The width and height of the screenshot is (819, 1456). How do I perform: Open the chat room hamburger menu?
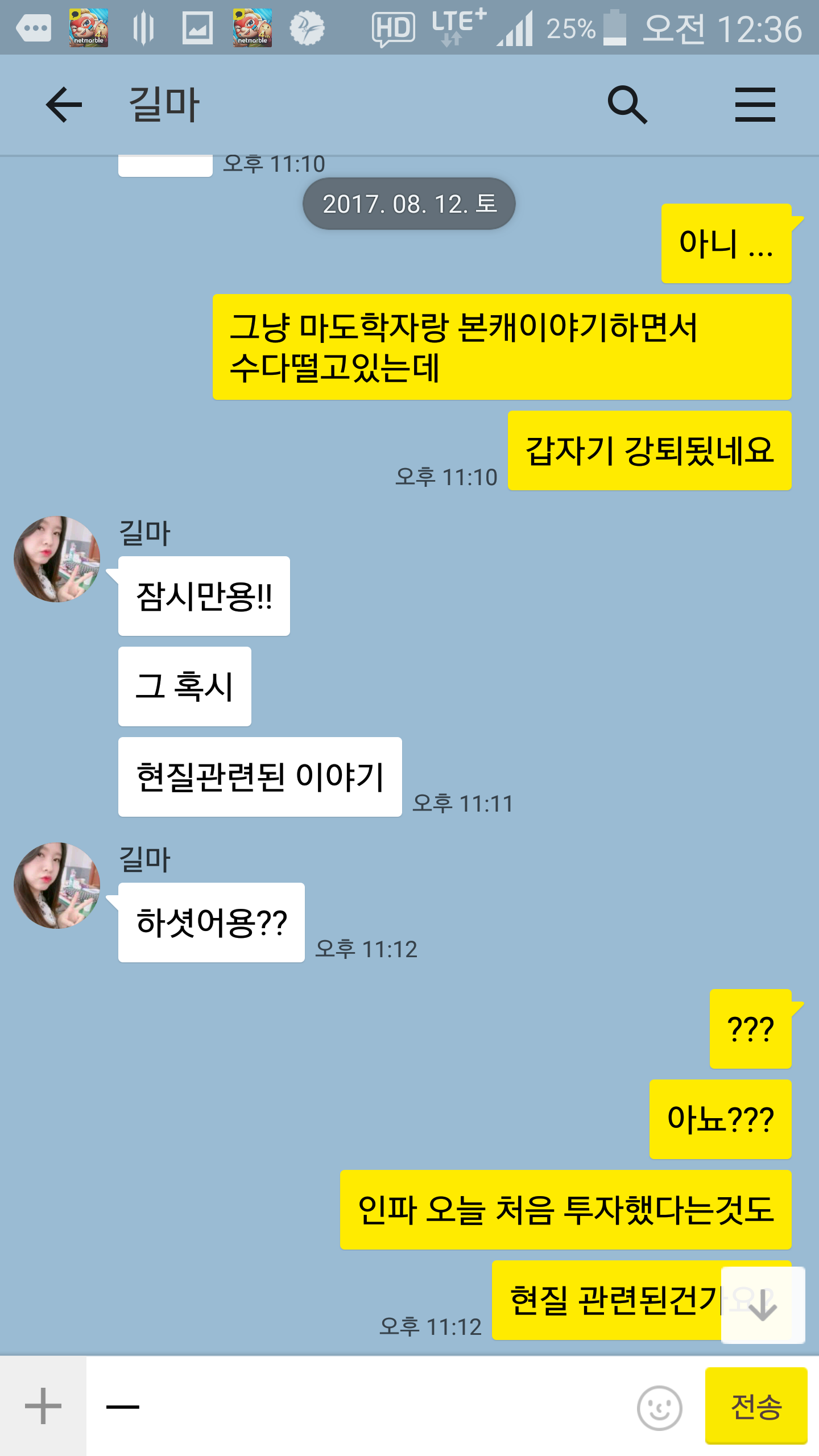(x=755, y=105)
